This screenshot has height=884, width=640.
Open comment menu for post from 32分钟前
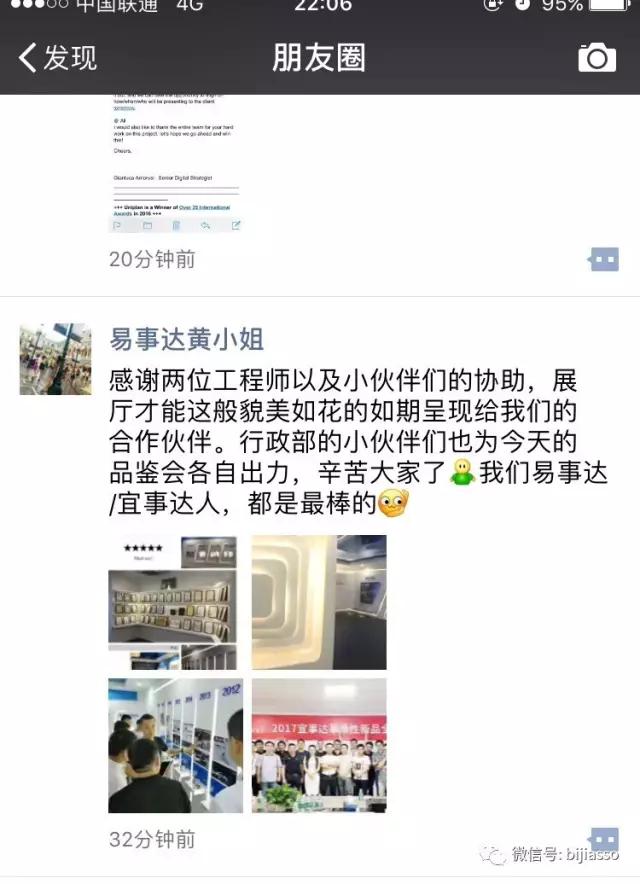(x=604, y=839)
